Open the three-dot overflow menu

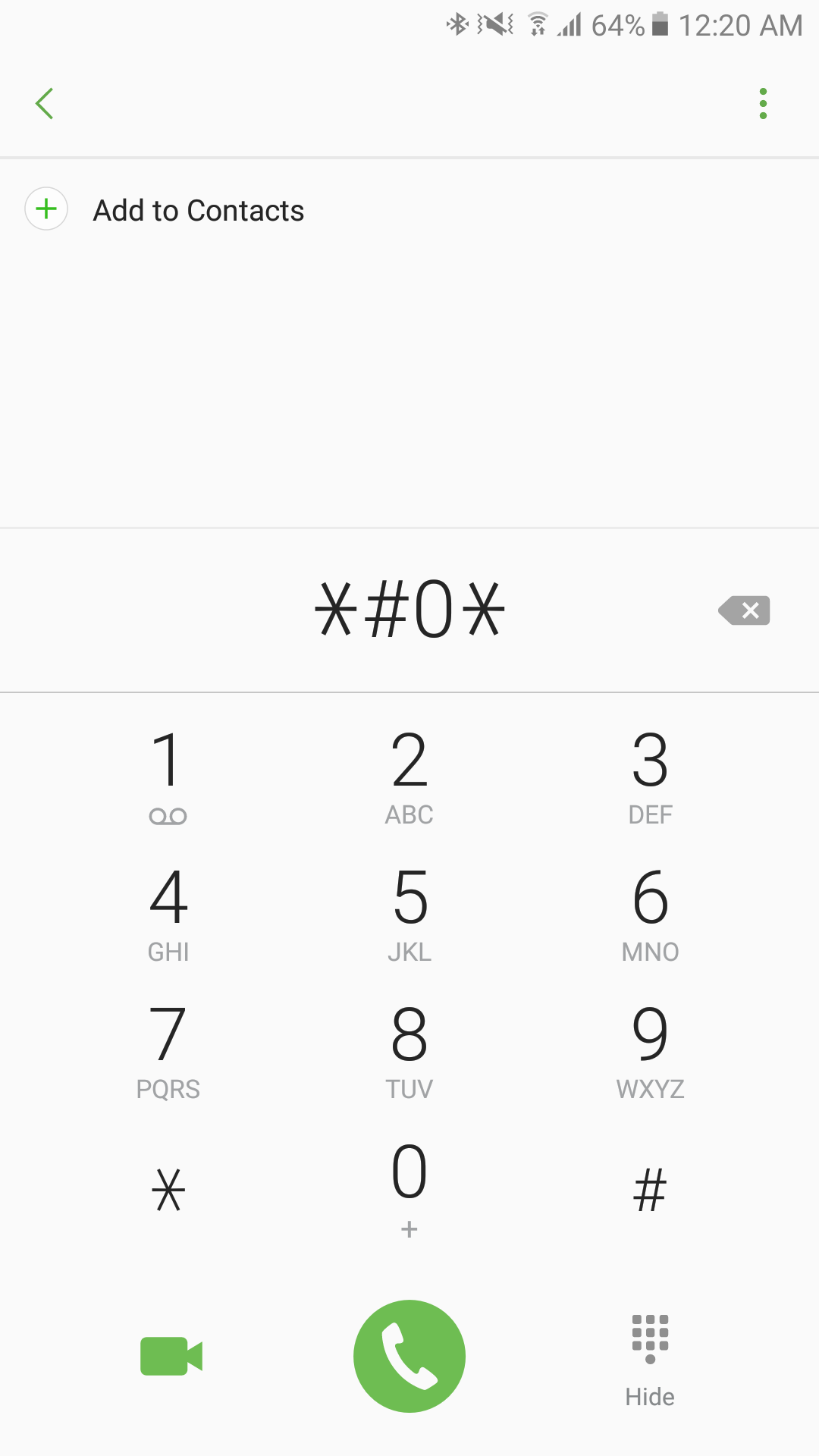(x=763, y=104)
